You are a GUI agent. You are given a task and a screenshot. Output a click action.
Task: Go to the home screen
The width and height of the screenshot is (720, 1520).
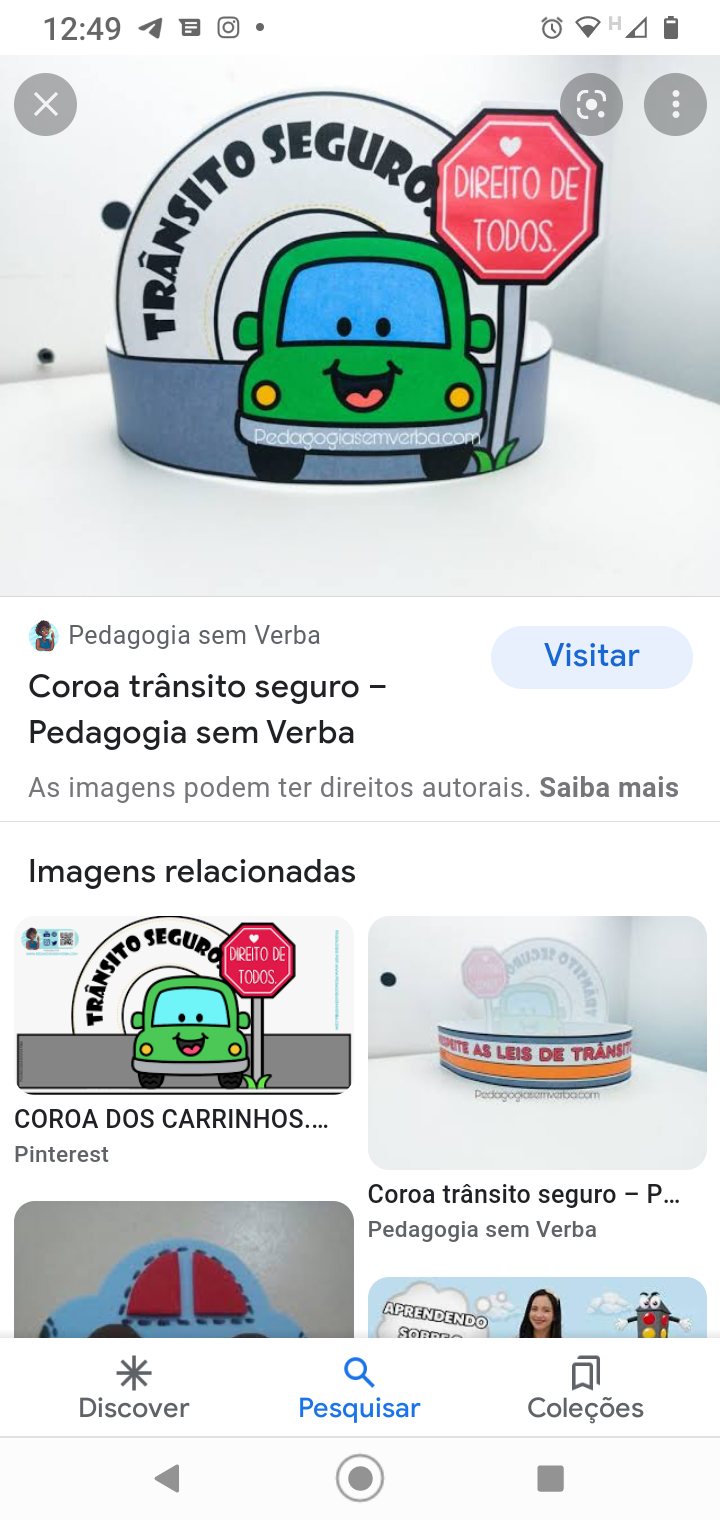(x=360, y=1478)
